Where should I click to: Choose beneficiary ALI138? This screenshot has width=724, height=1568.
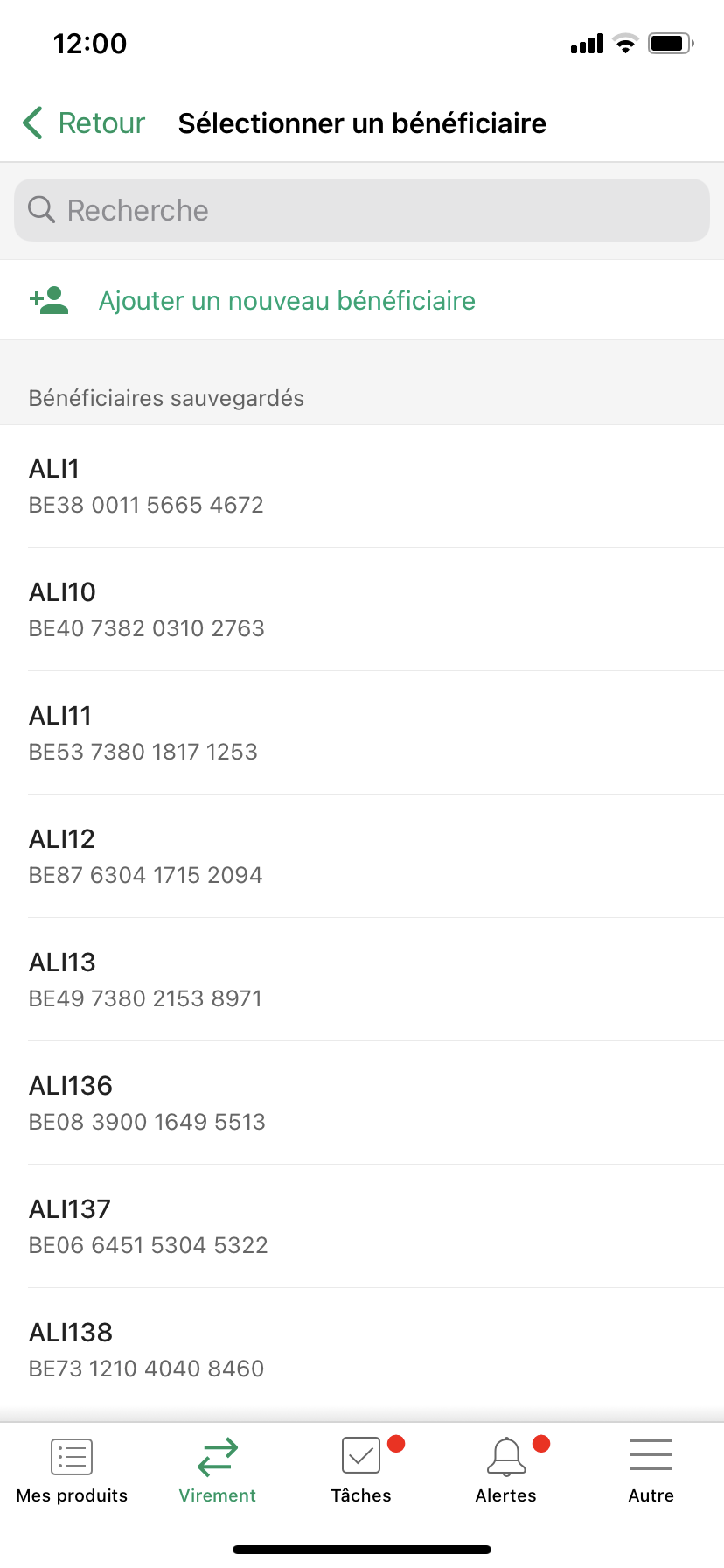click(362, 1350)
